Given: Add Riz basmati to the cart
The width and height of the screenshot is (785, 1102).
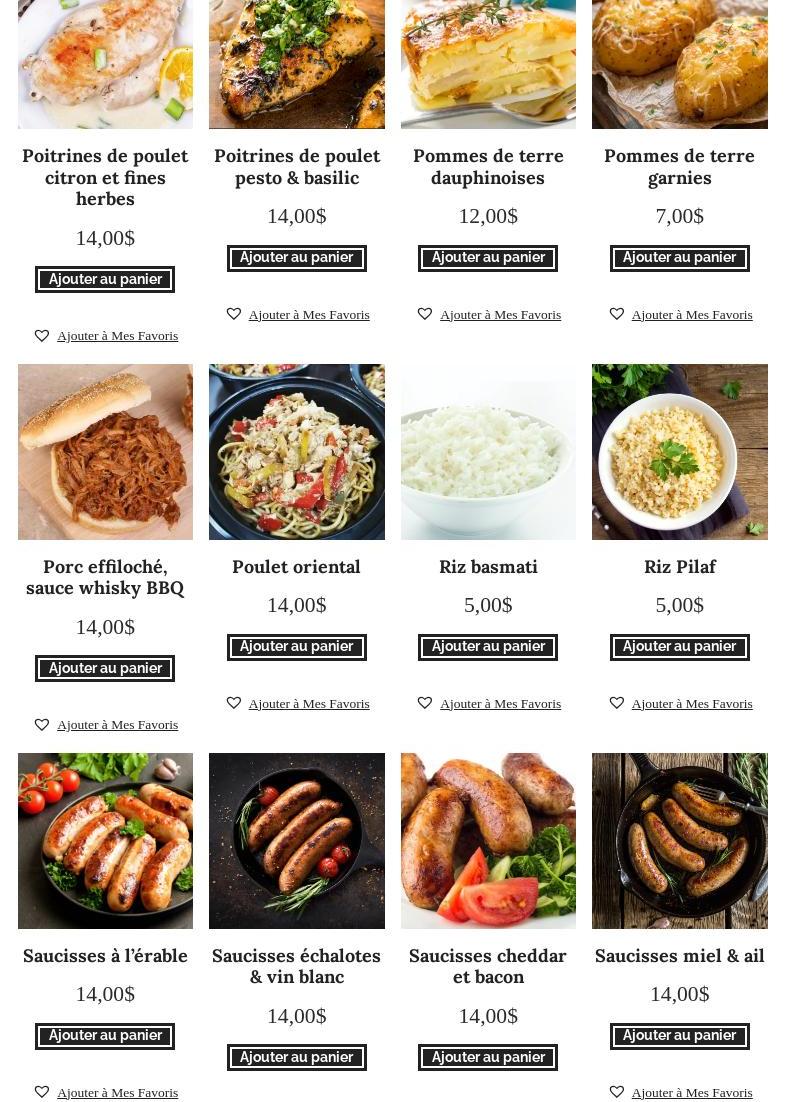Looking at the screenshot, I should [488, 647].
